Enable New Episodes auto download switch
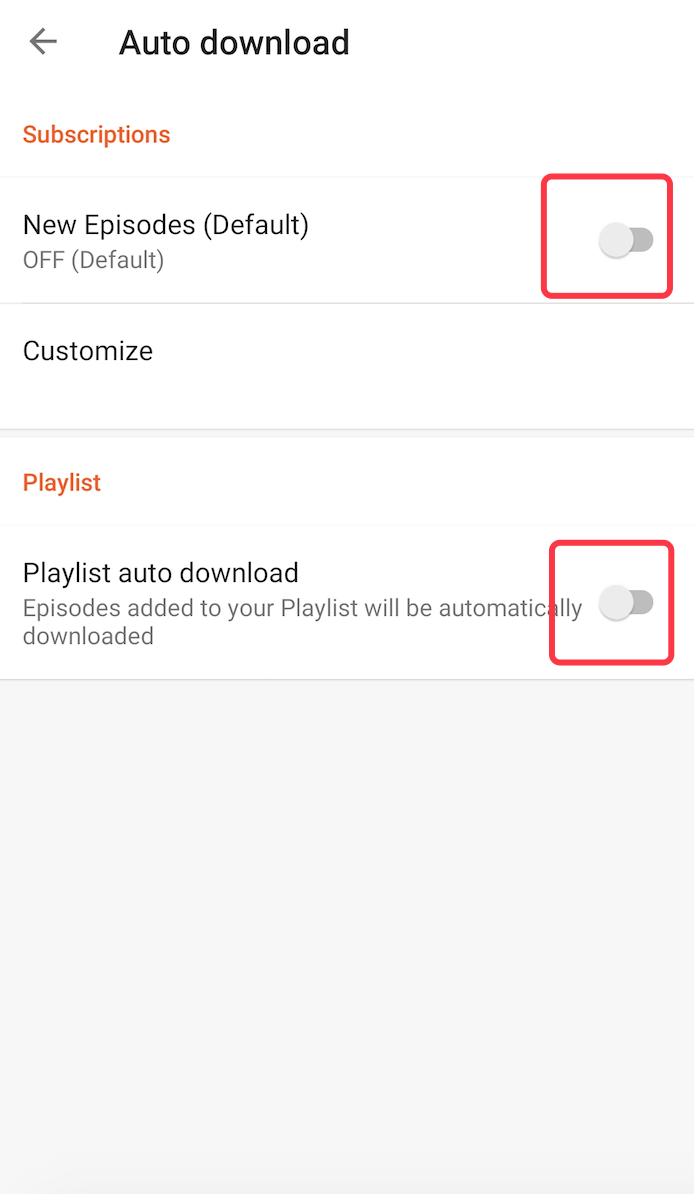The image size is (694, 1194). tap(626, 240)
